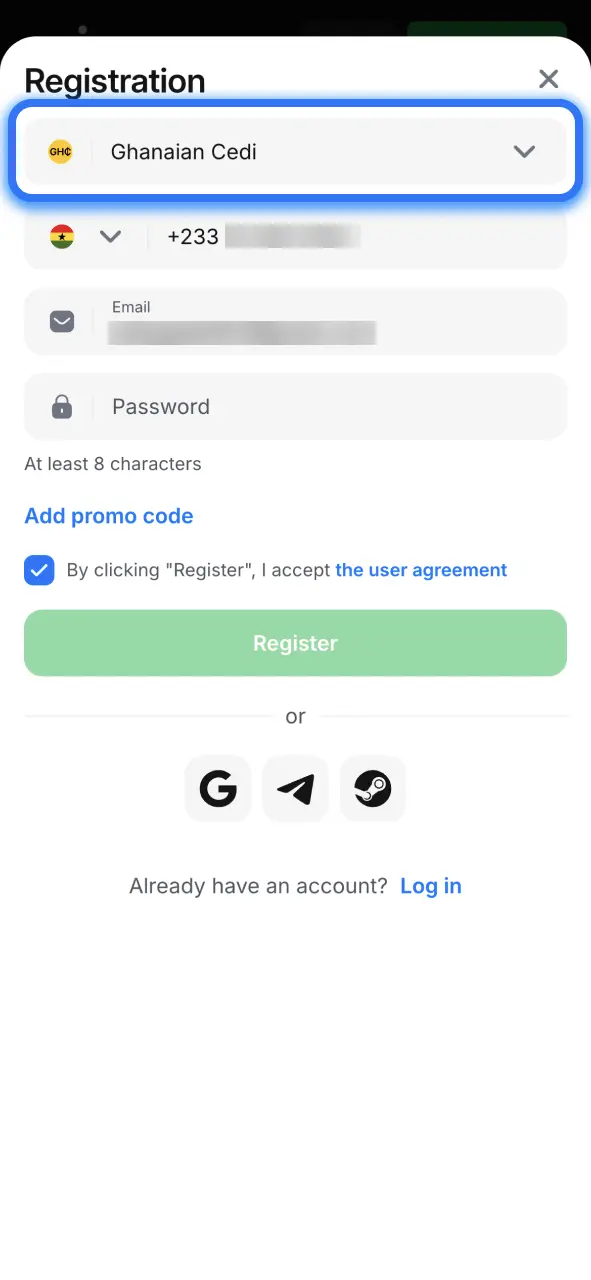This screenshot has height=1280, width=591.
Task: Tap the +233 phone number field
Action: click(x=356, y=237)
